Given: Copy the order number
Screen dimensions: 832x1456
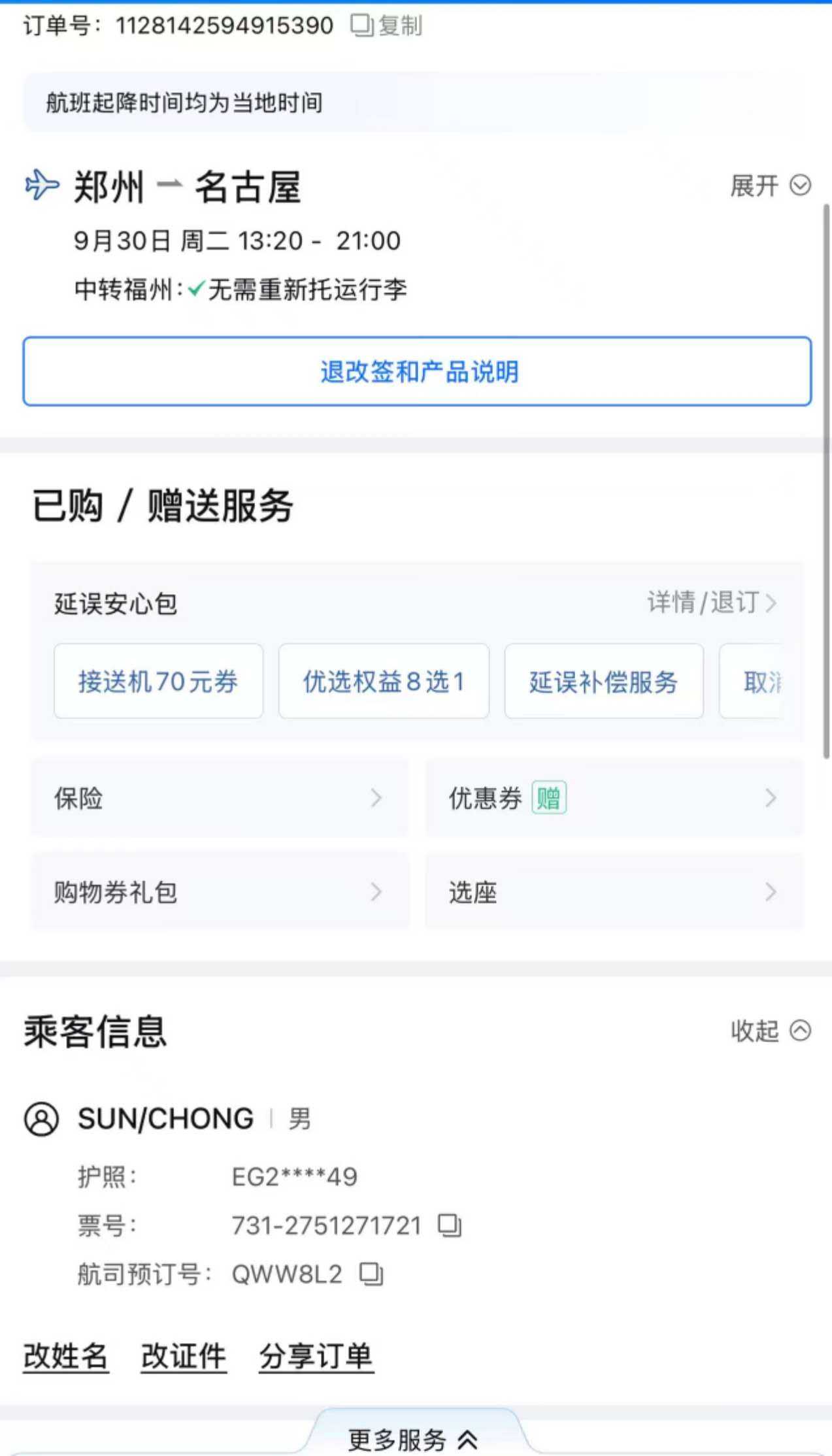Looking at the screenshot, I should tap(387, 25).
